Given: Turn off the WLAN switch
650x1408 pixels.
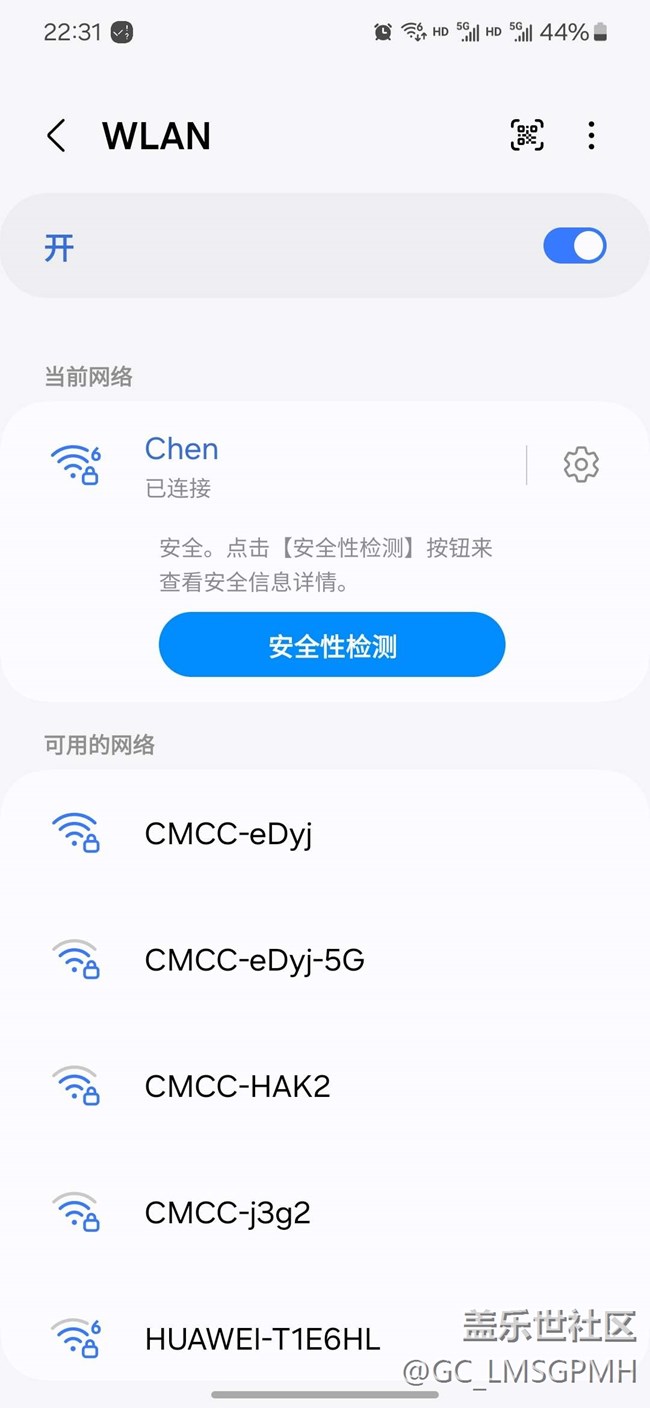Looking at the screenshot, I should tap(575, 246).
